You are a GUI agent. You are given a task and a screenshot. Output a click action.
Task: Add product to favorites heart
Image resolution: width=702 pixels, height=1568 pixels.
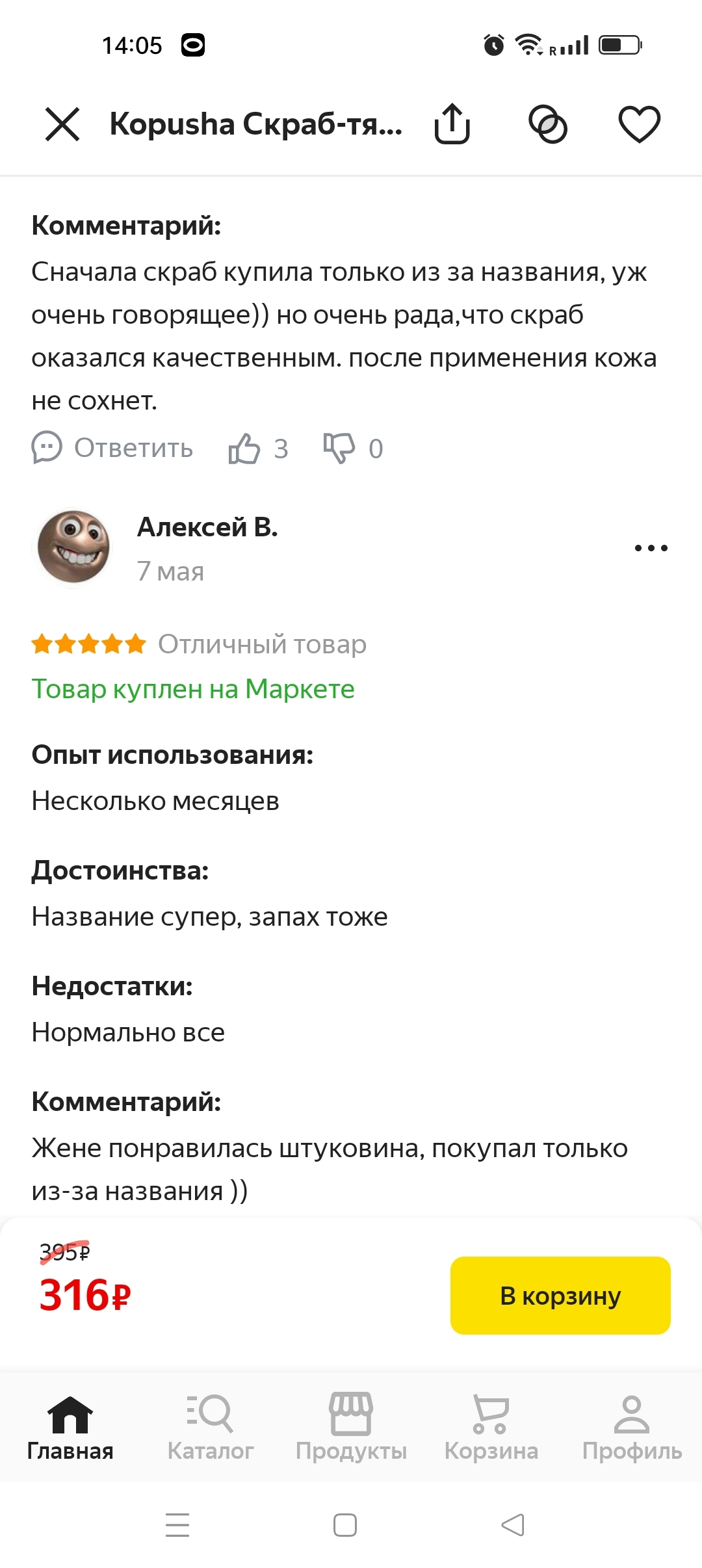click(639, 124)
